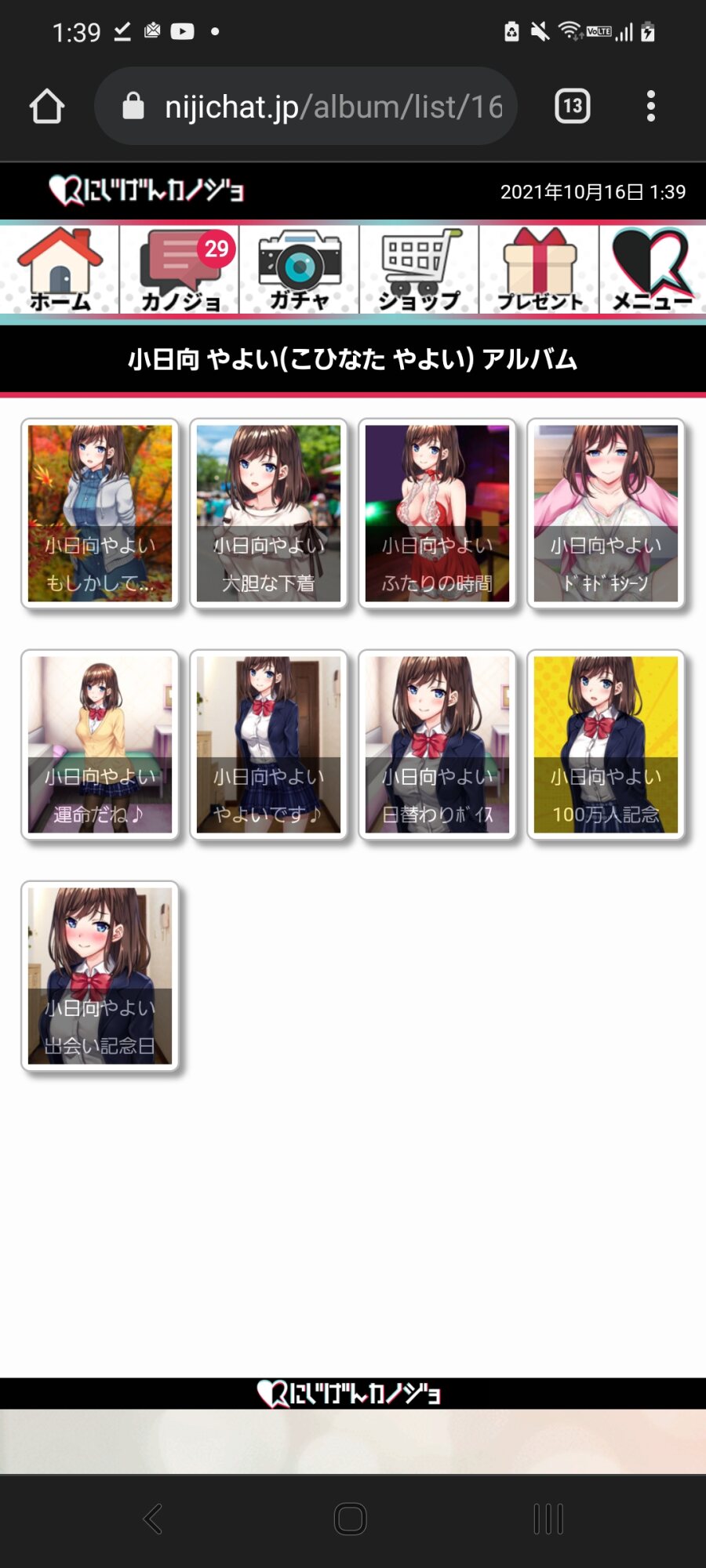Open the メニュー tab
Screen dimensions: 706x1568
653,270
